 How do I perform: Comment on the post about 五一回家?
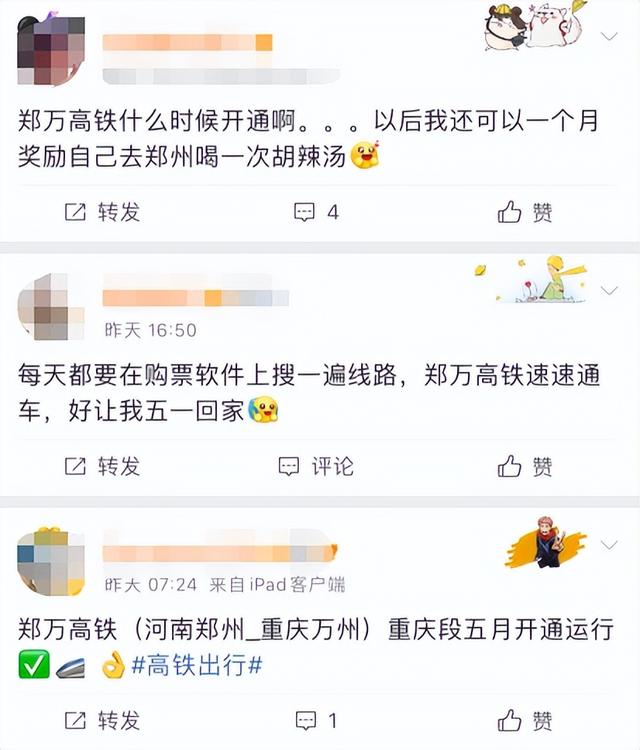point(316,466)
